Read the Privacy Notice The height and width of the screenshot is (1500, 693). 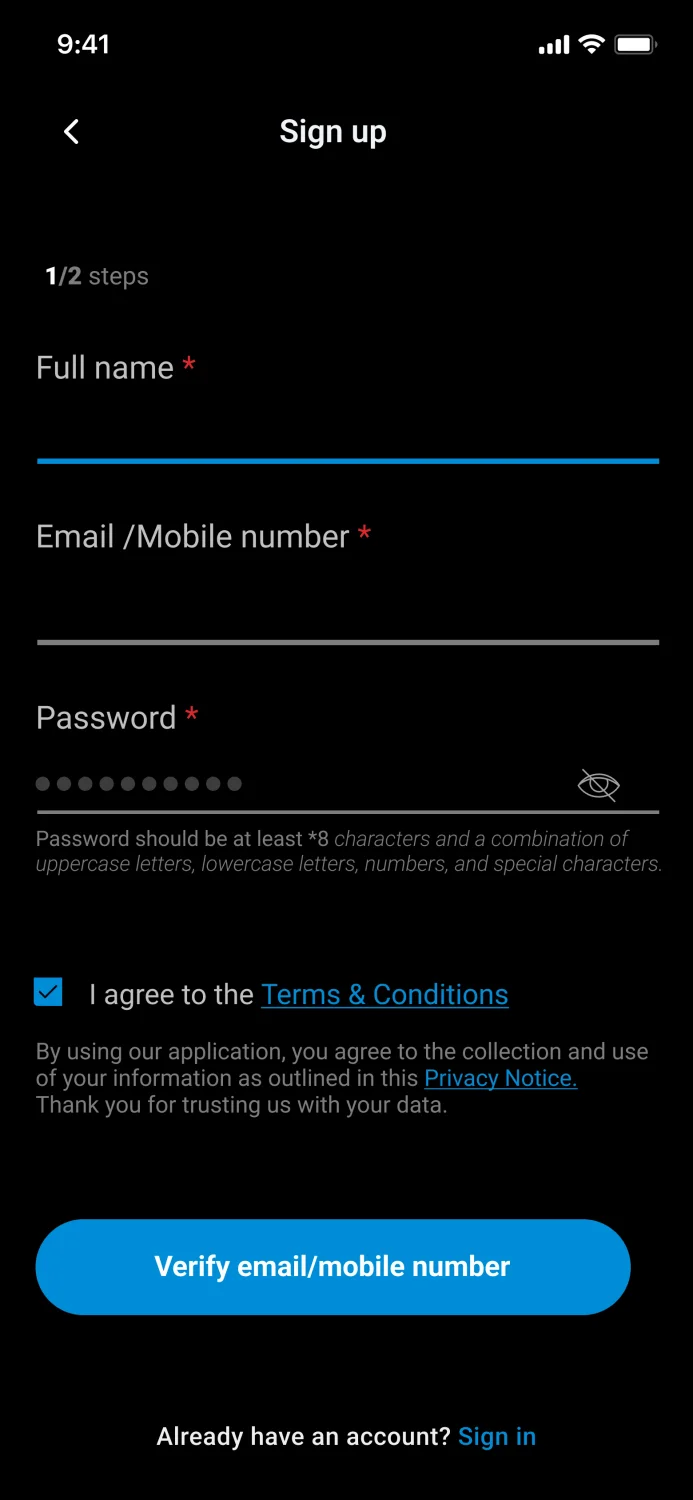pos(500,1078)
